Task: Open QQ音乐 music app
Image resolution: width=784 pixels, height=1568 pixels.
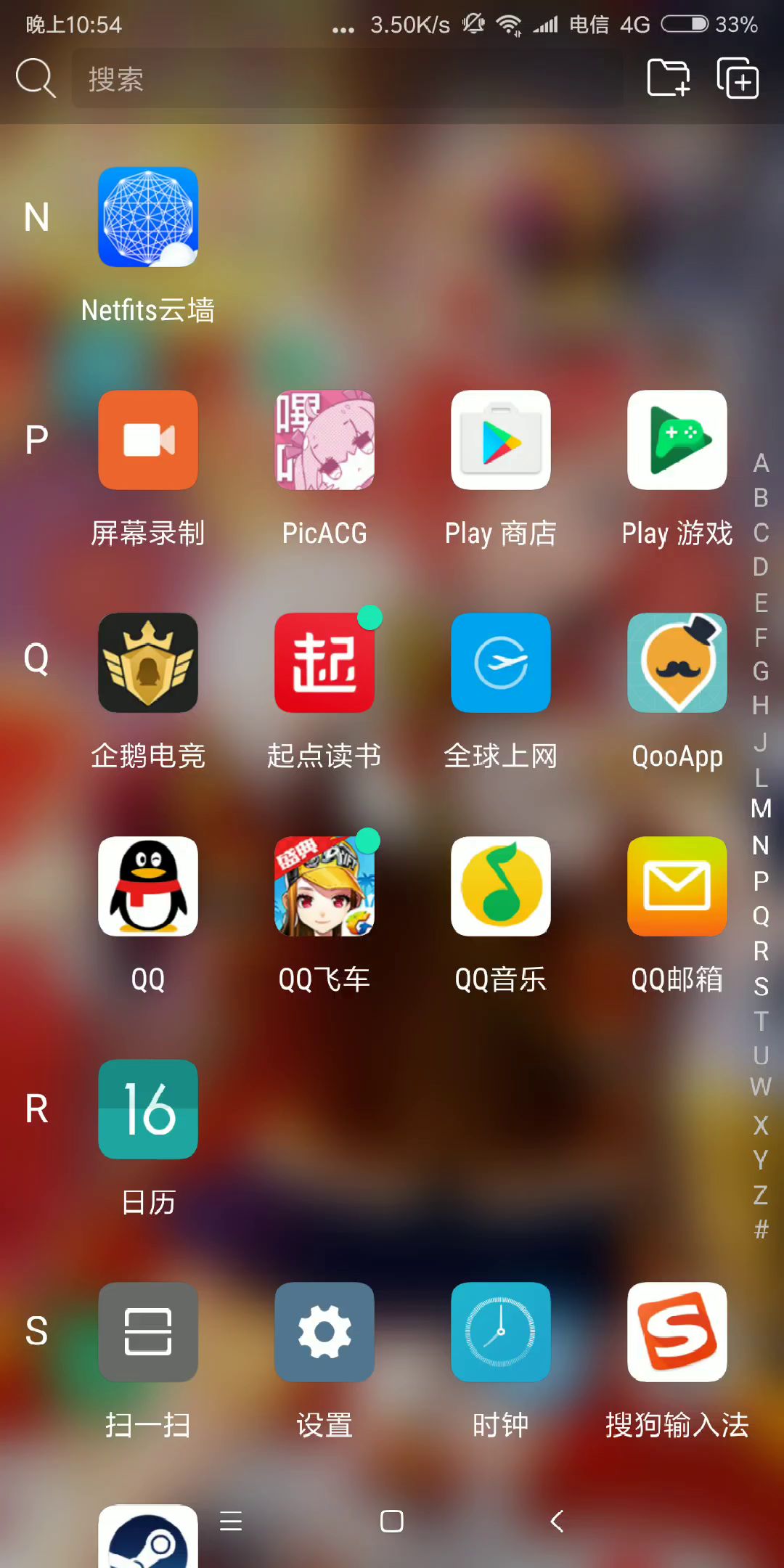Action: pyautogui.click(x=501, y=886)
